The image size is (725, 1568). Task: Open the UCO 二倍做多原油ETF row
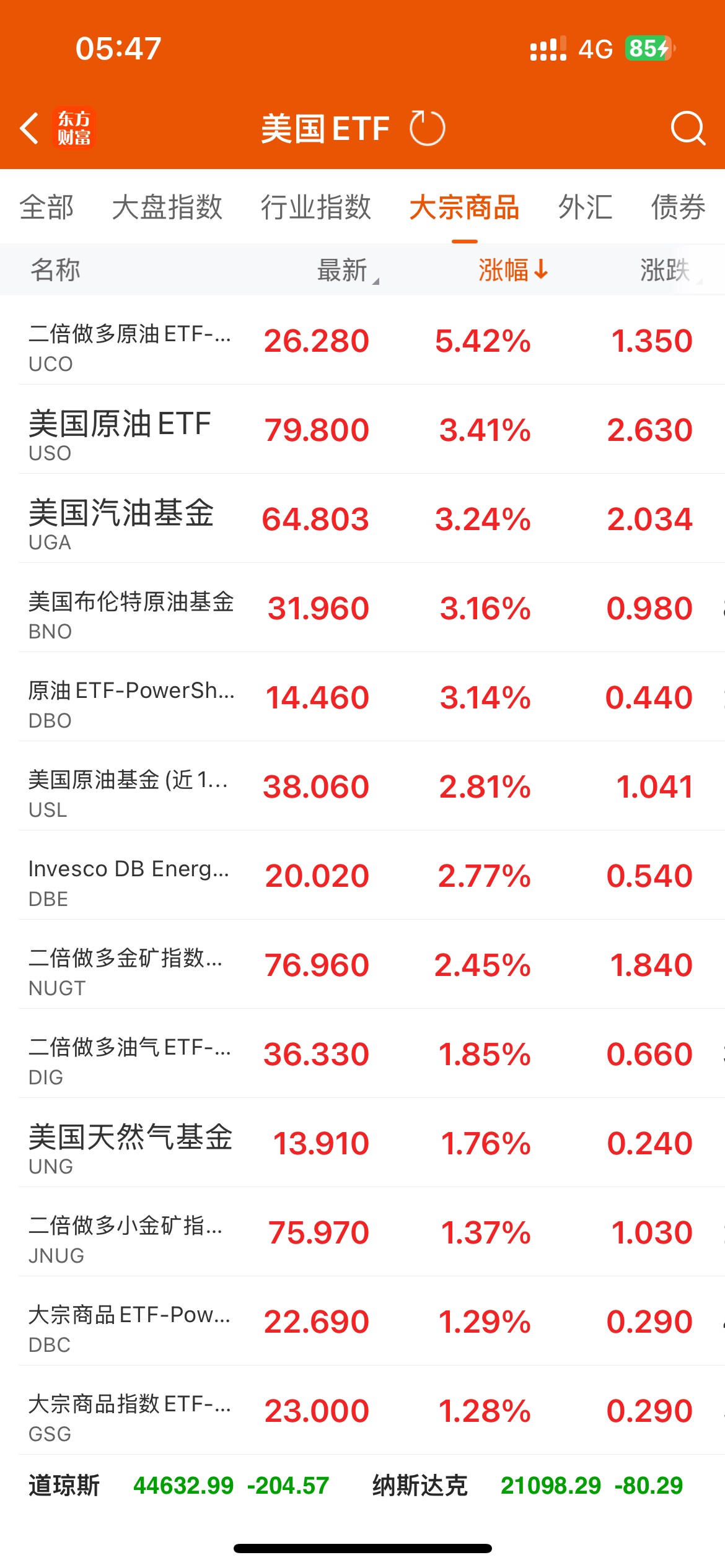click(362, 340)
